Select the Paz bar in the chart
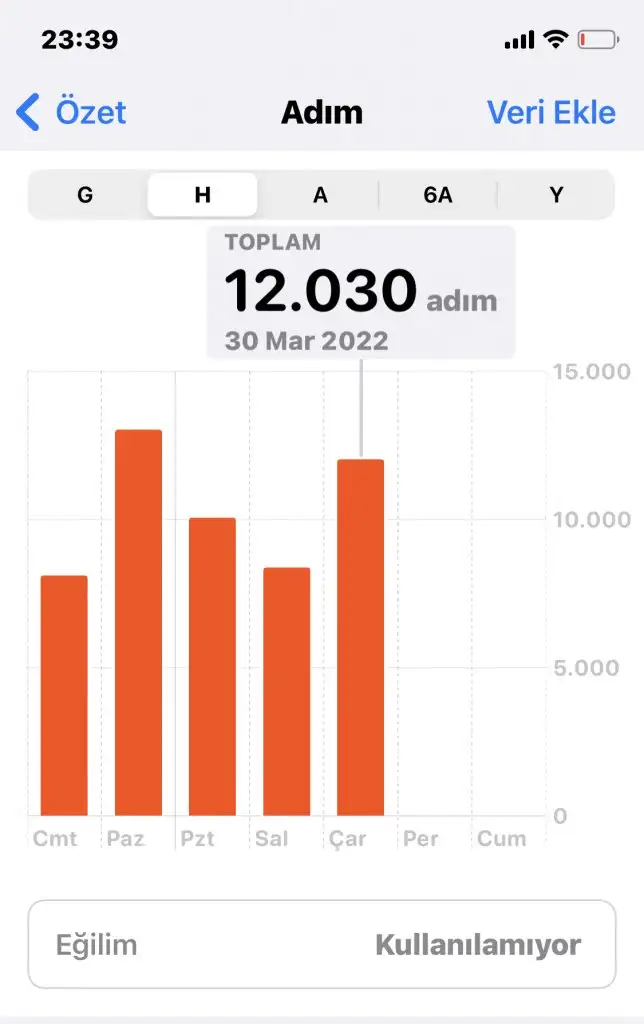This screenshot has height=1024, width=644. tap(138, 623)
